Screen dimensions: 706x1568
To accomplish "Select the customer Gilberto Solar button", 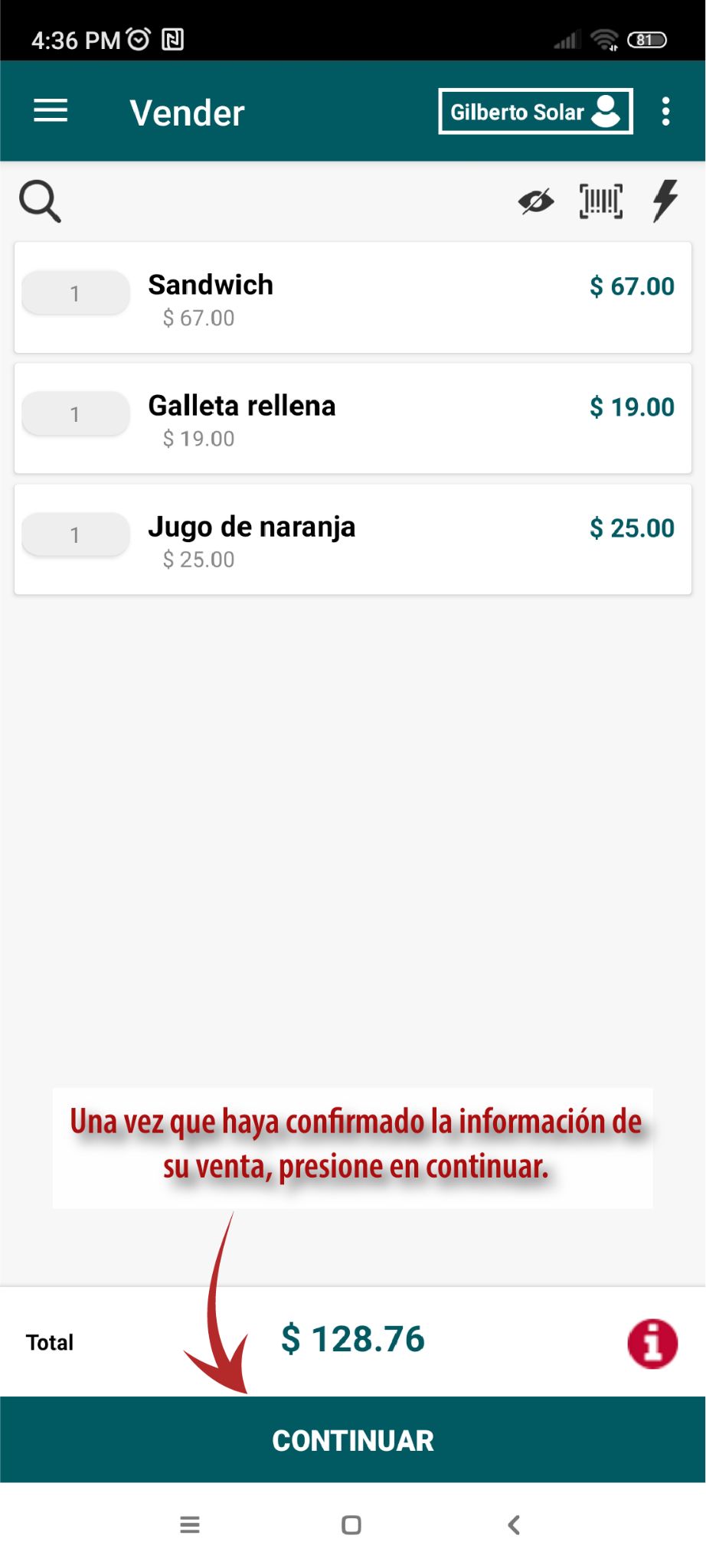I will click(535, 112).
